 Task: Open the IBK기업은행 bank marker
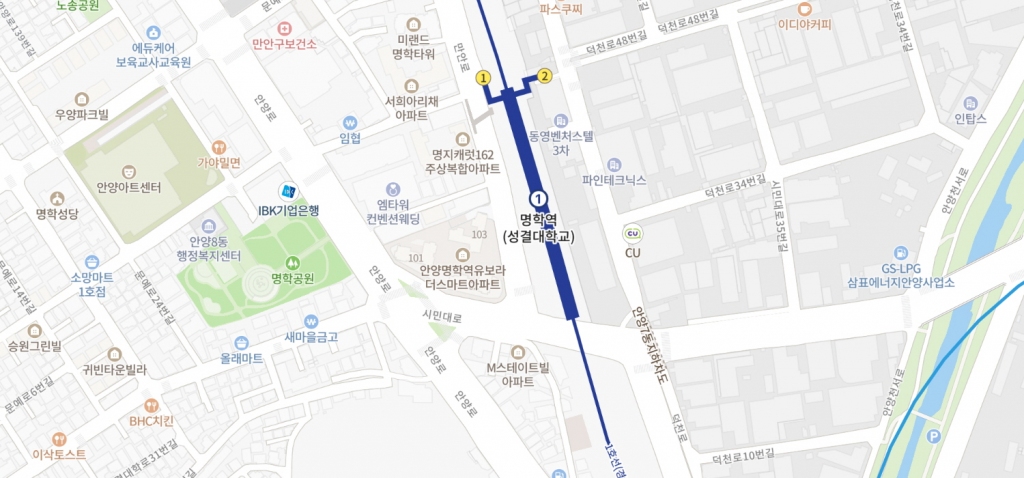[287, 190]
